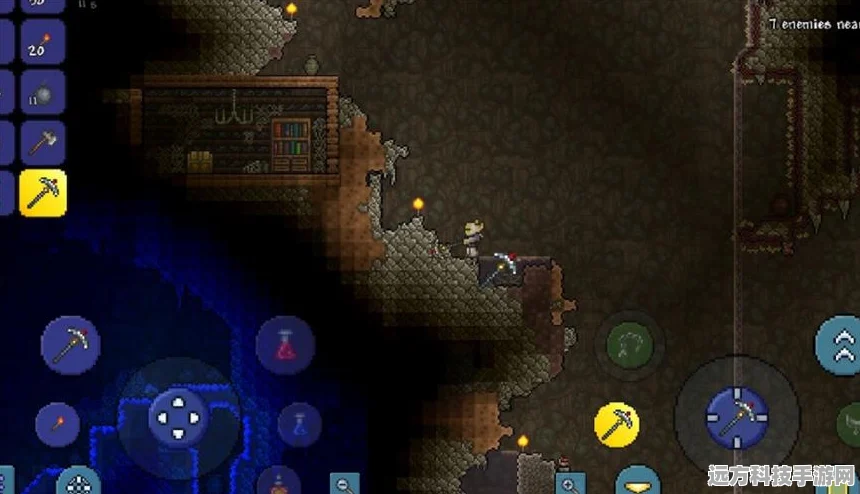Select the bomb hotbar slot

click(x=42, y=94)
